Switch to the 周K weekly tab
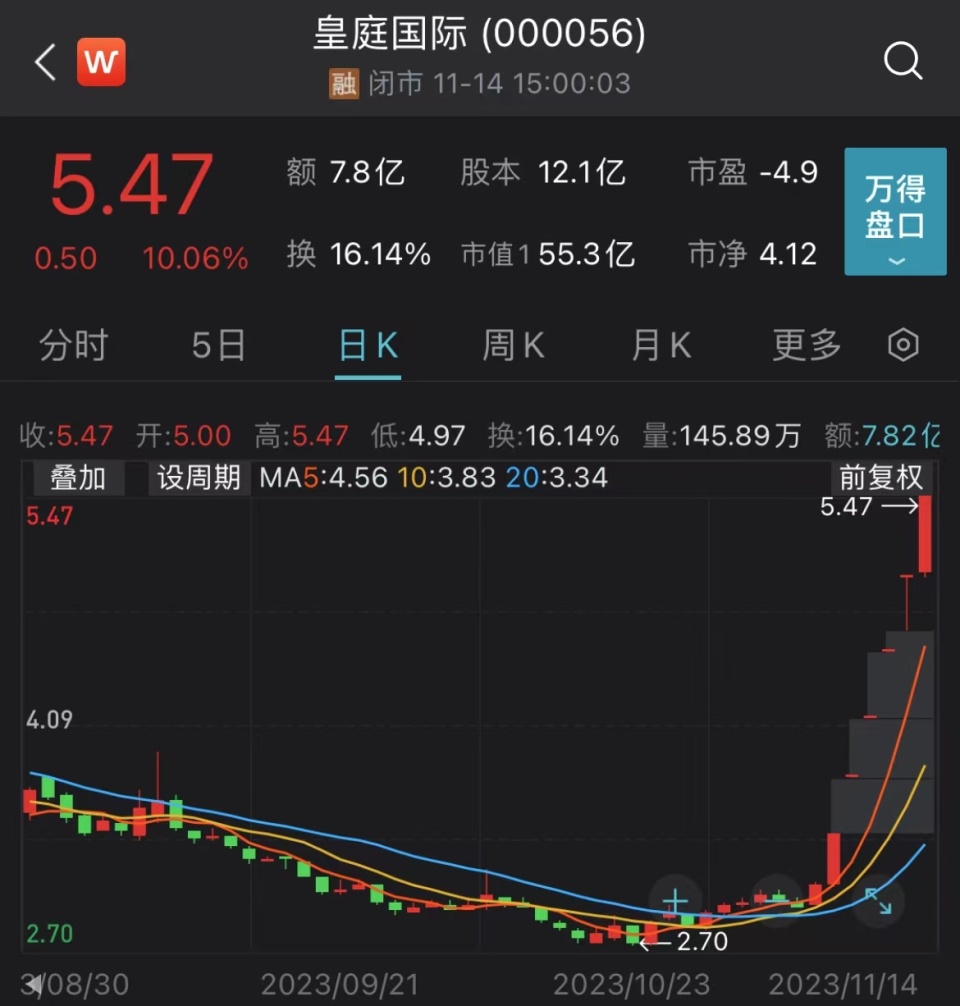 click(x=513, y=344)
